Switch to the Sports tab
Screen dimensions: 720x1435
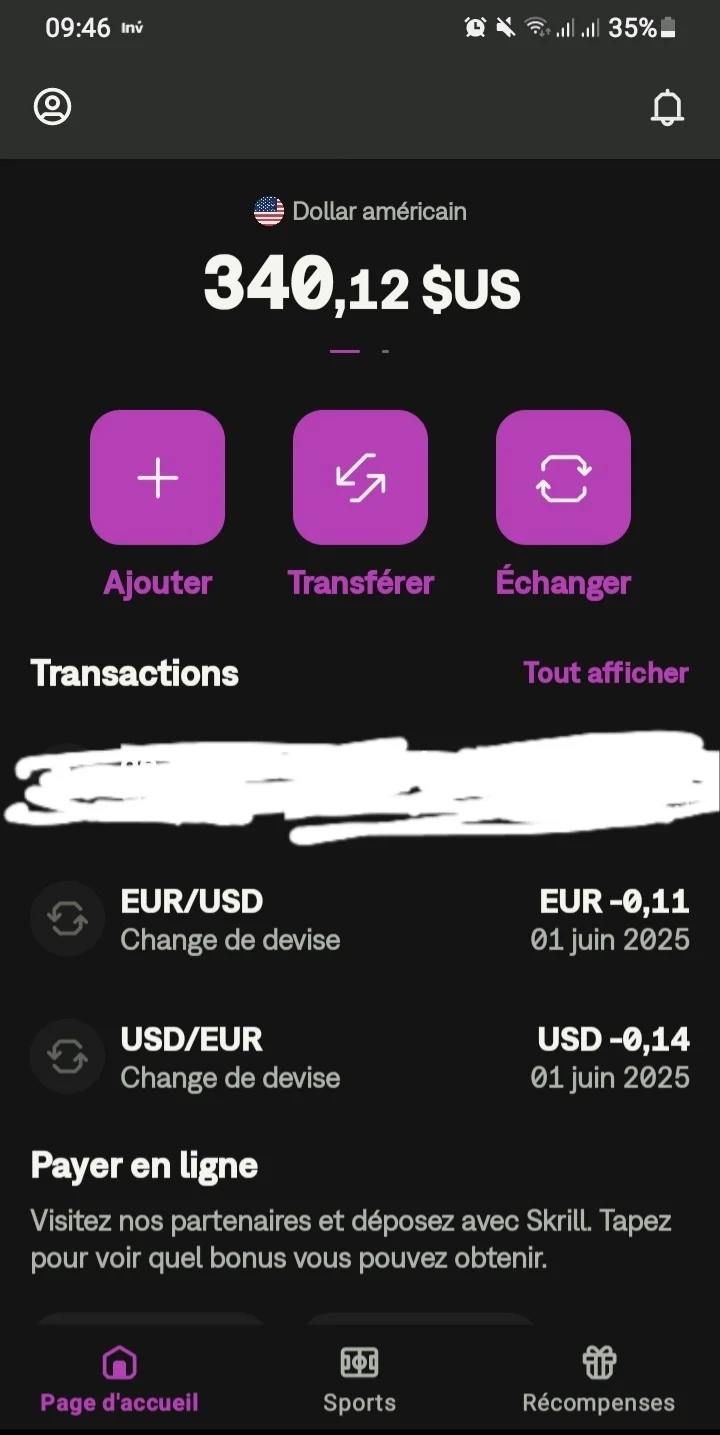tap(359, 1378)
